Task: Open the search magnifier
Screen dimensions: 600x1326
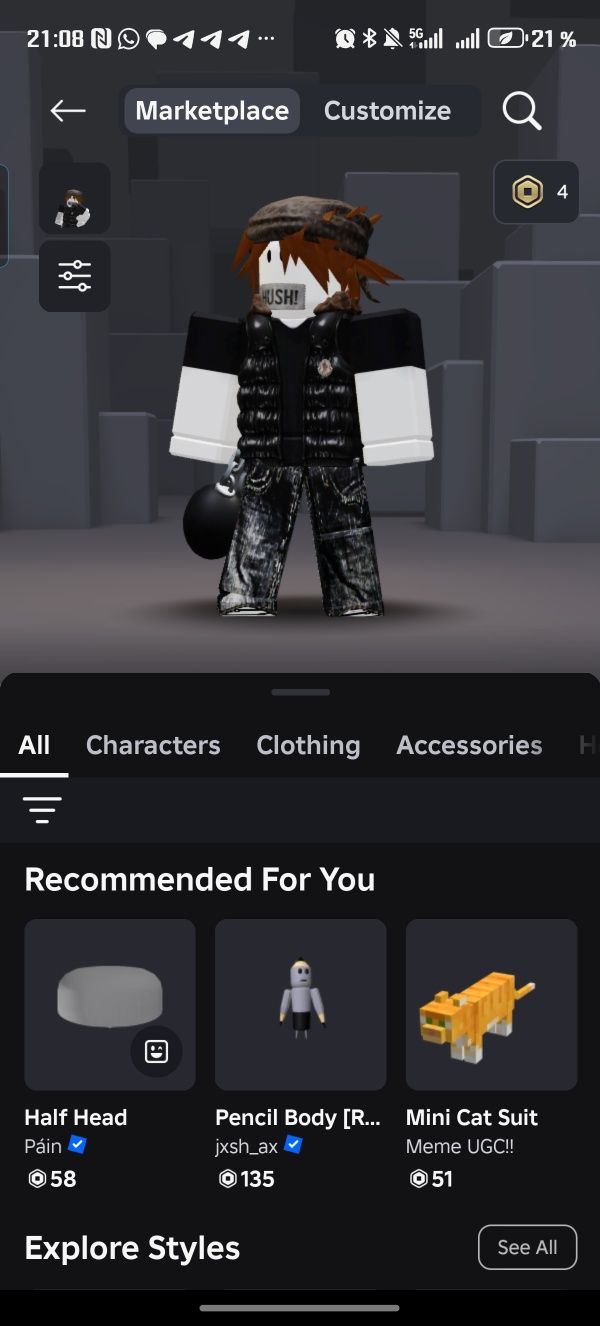Action: pyautogui.click(x=521, y=111)
